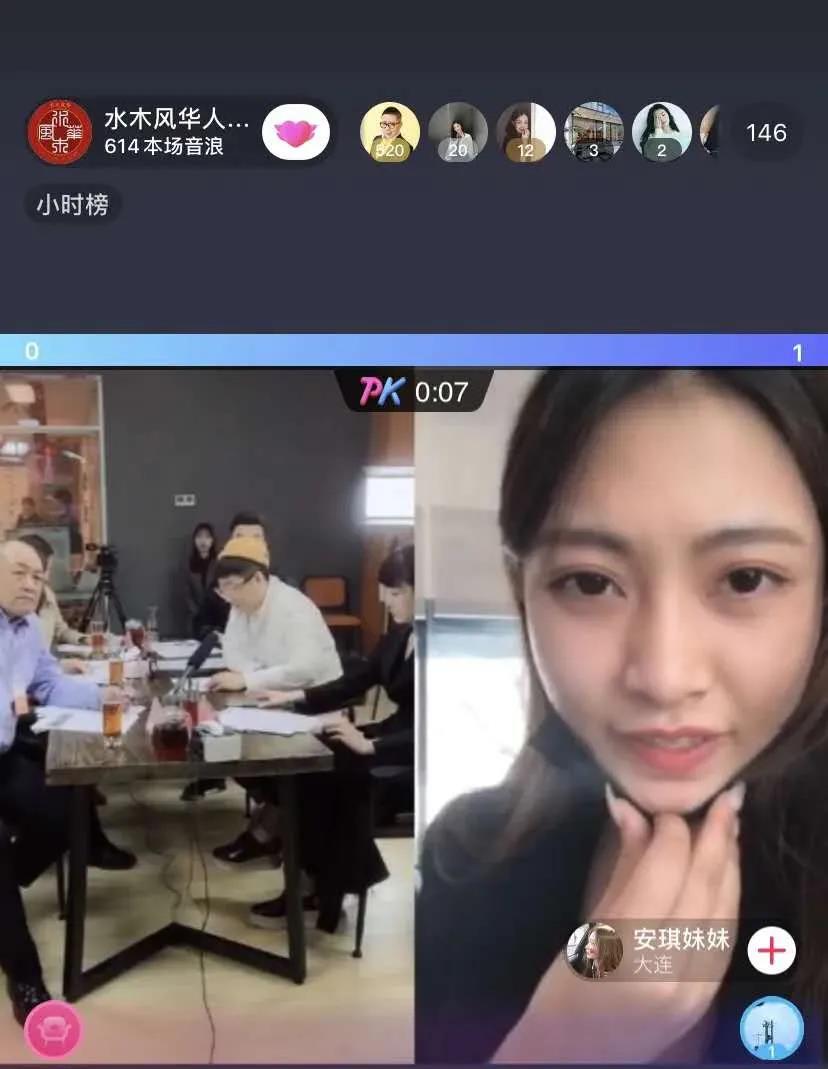Open the blue round gift icon
828x1069 pixels.
tap(771, 1028)
